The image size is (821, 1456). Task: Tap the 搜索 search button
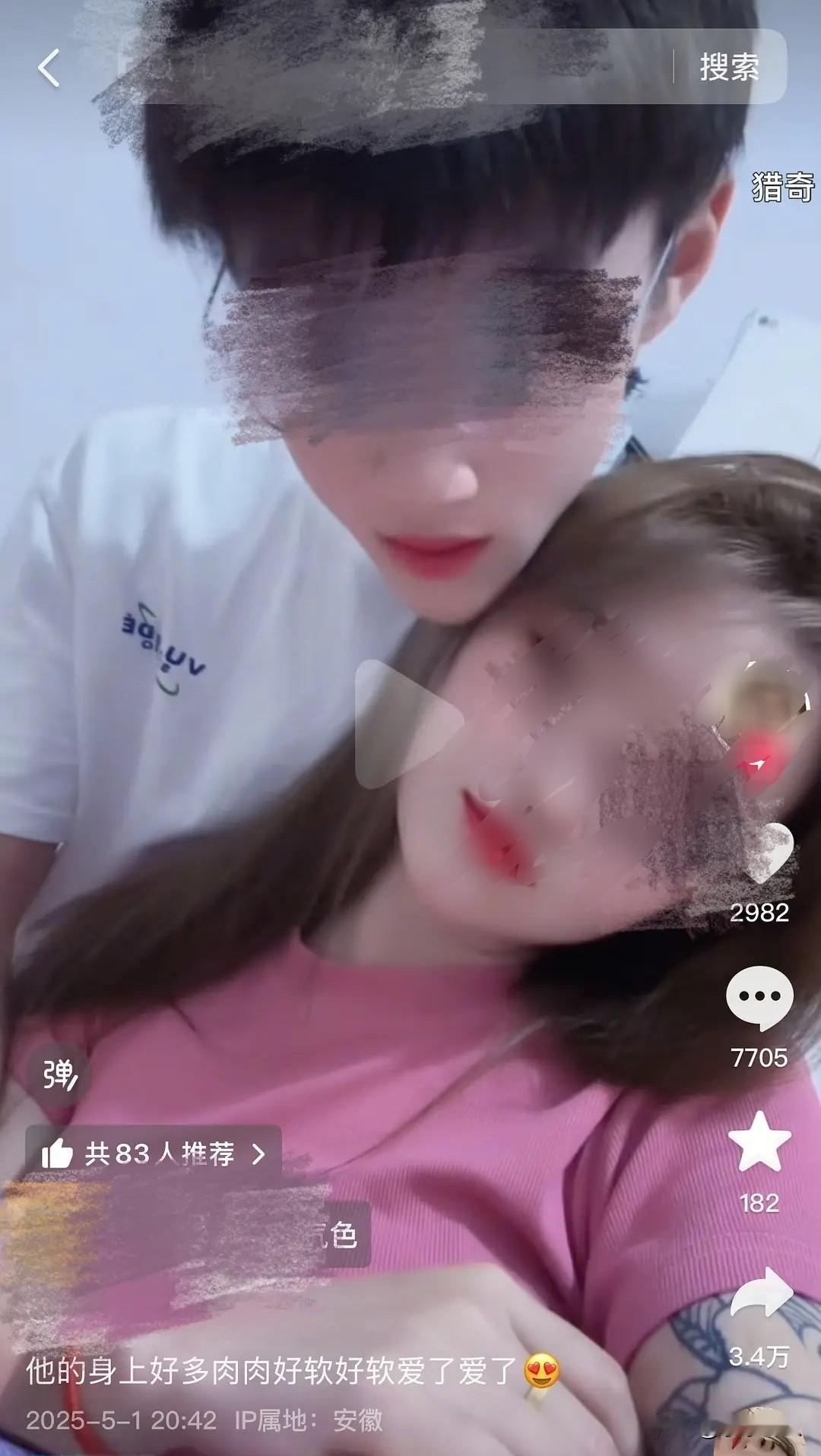(x=729, y=68)
